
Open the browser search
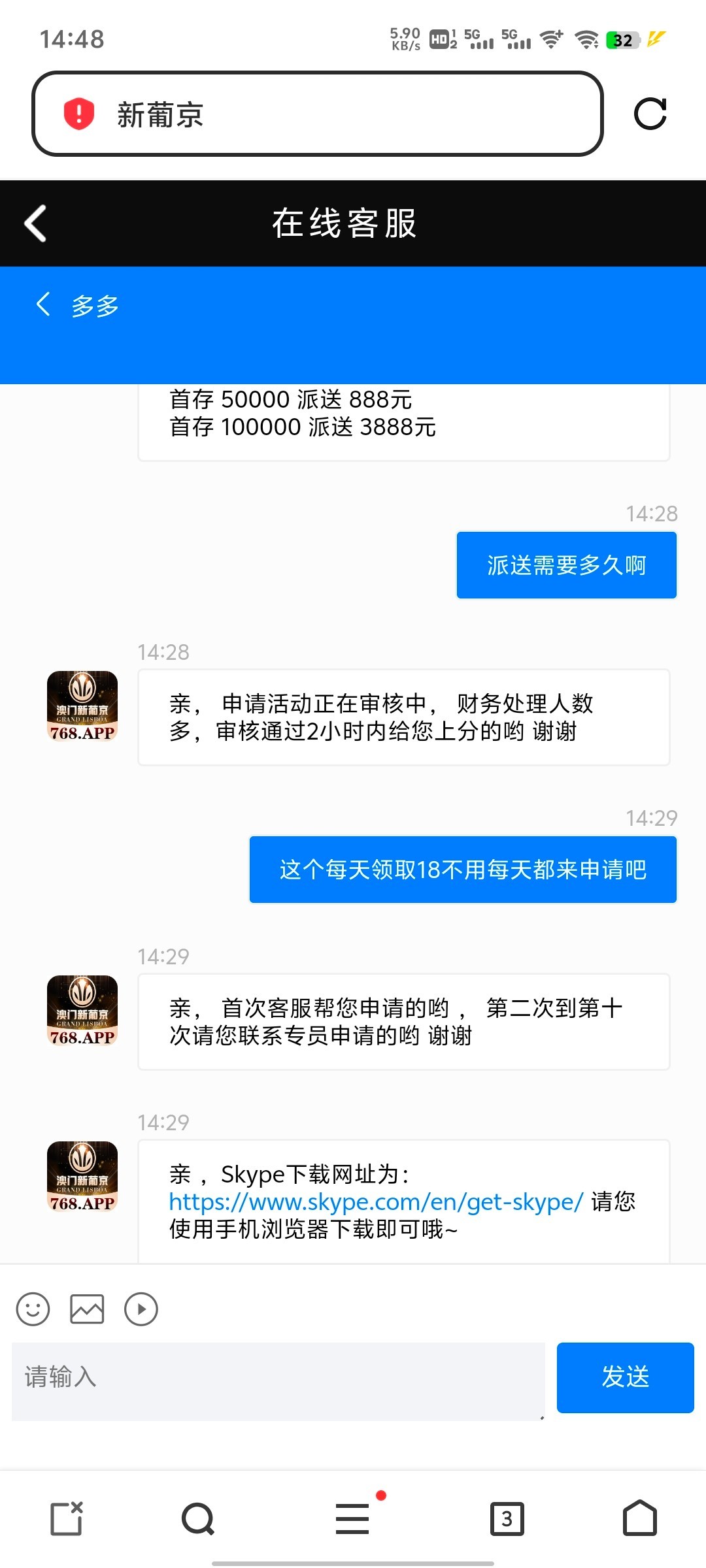pyautogui.click(x=198, y=1518)
